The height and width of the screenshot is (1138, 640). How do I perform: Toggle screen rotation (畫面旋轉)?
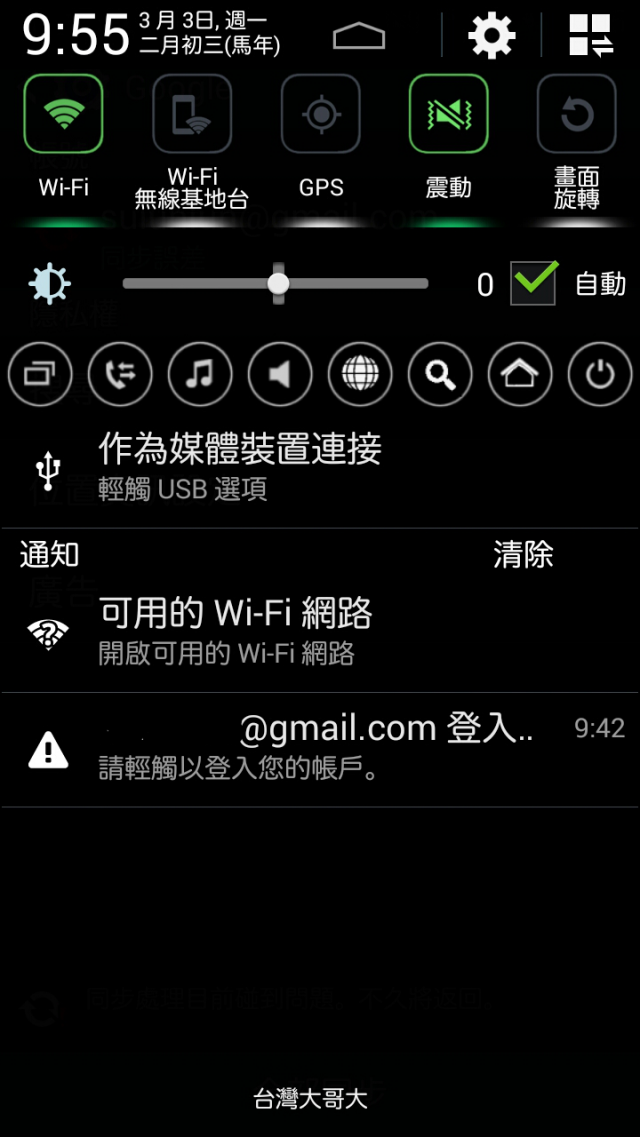click(576, 114)
